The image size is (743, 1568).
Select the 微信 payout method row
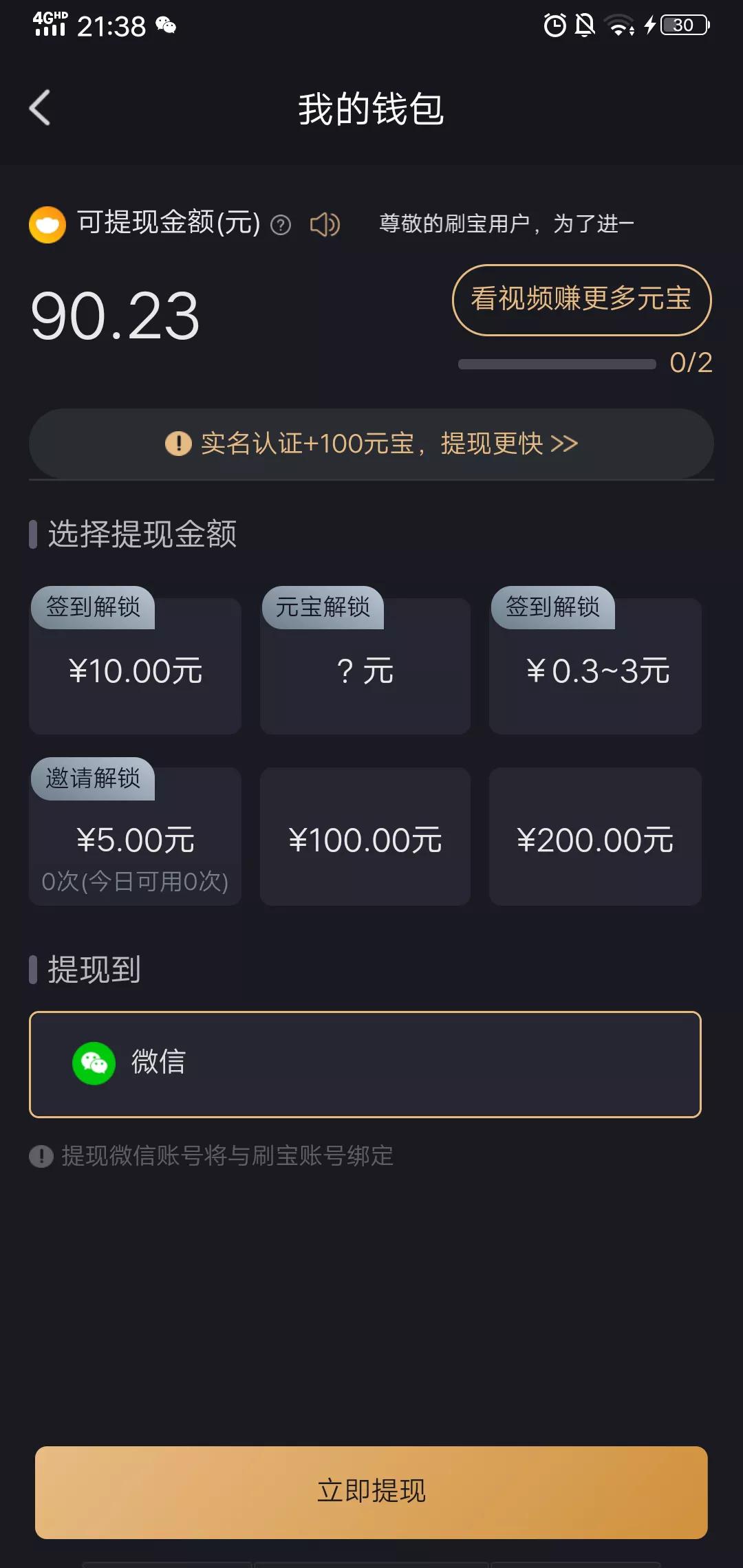(365, 1064)
